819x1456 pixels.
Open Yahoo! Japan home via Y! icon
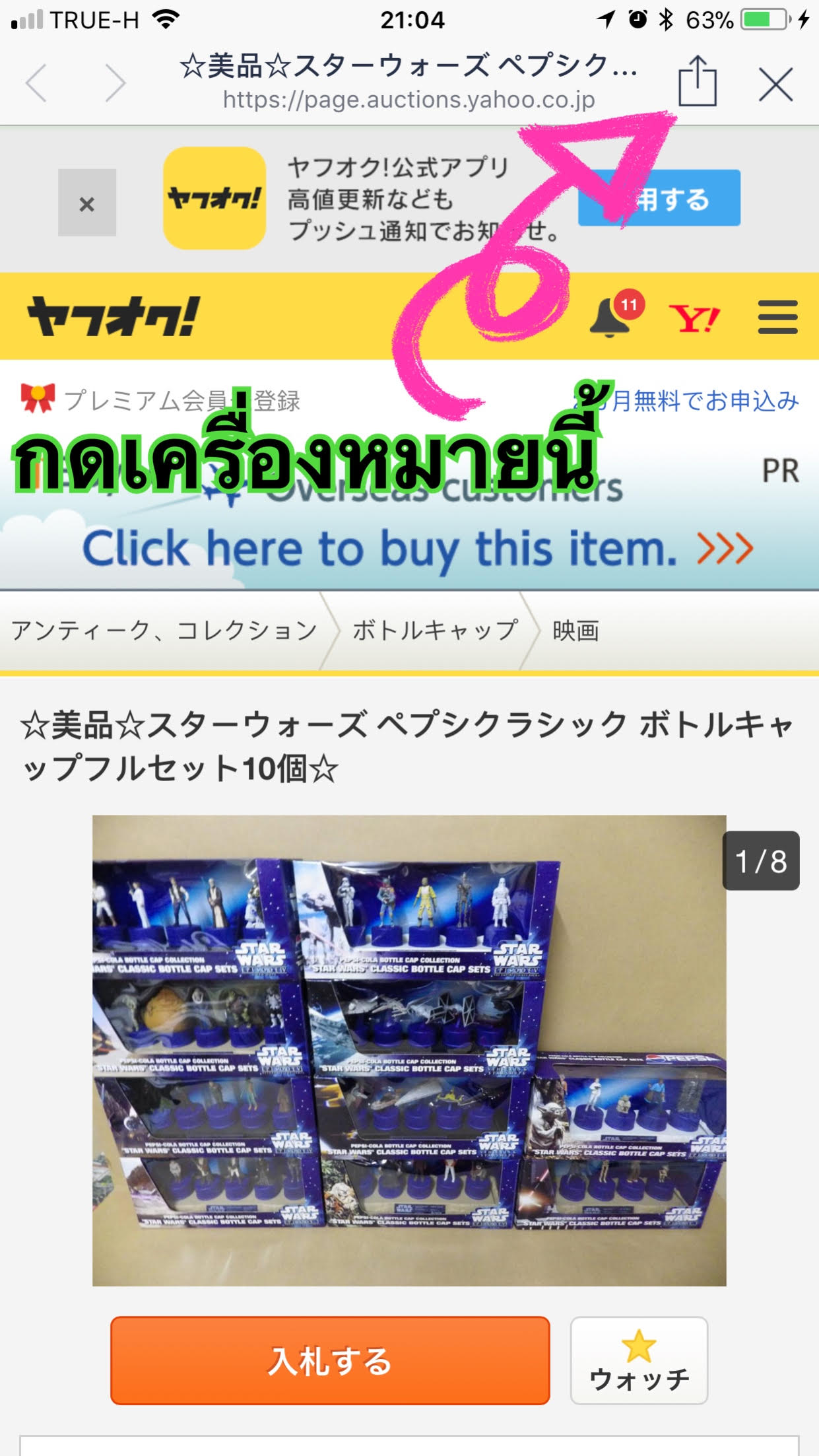(x=694, y=318)
